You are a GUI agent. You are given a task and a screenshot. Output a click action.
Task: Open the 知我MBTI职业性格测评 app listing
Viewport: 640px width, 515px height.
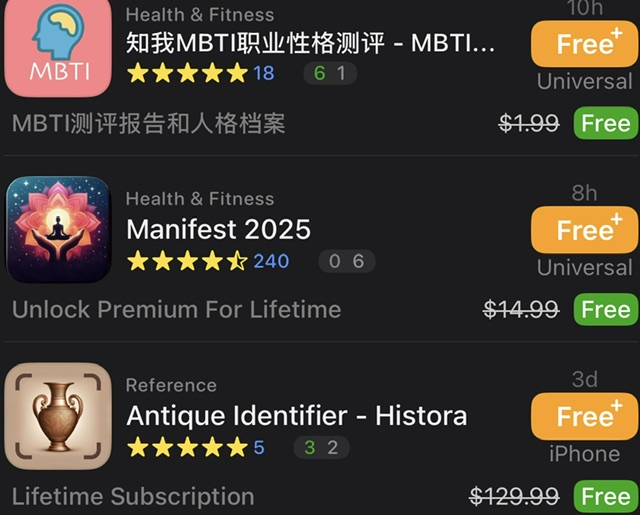tap(310, 45)
